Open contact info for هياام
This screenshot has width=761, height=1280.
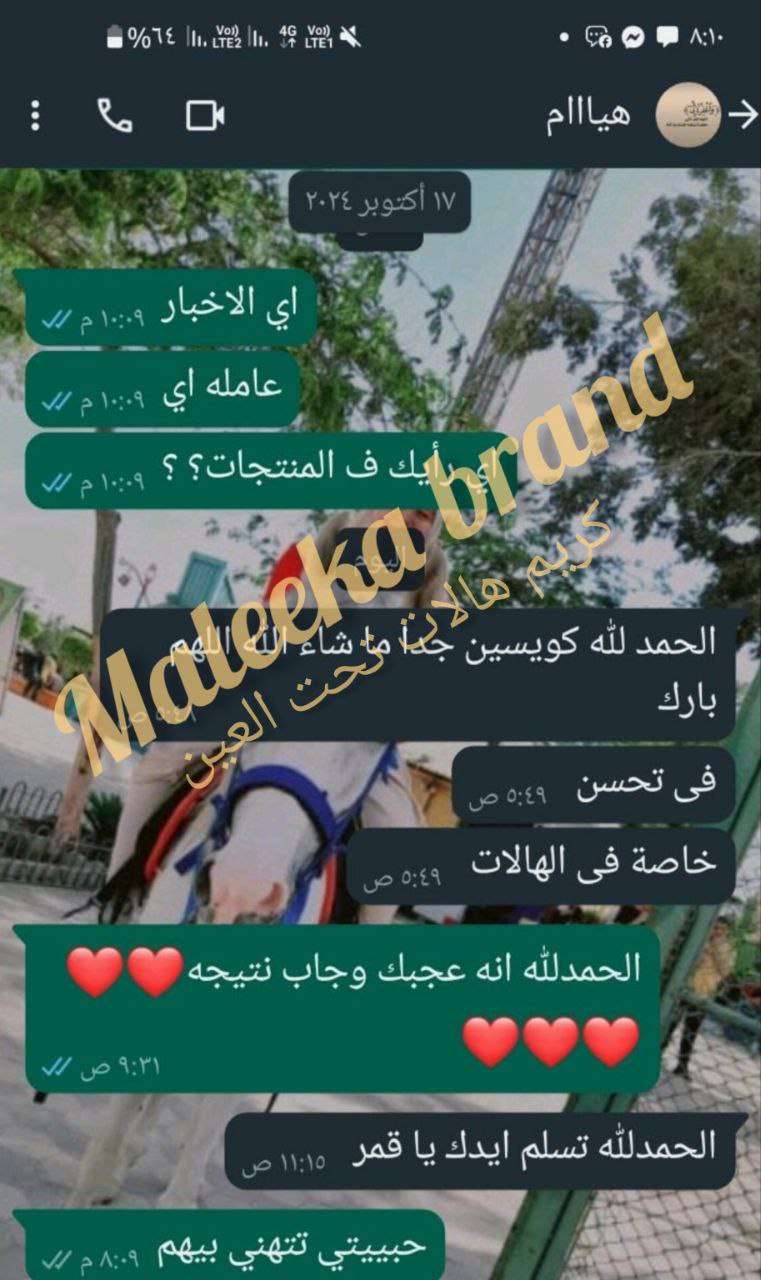(589, 116)
